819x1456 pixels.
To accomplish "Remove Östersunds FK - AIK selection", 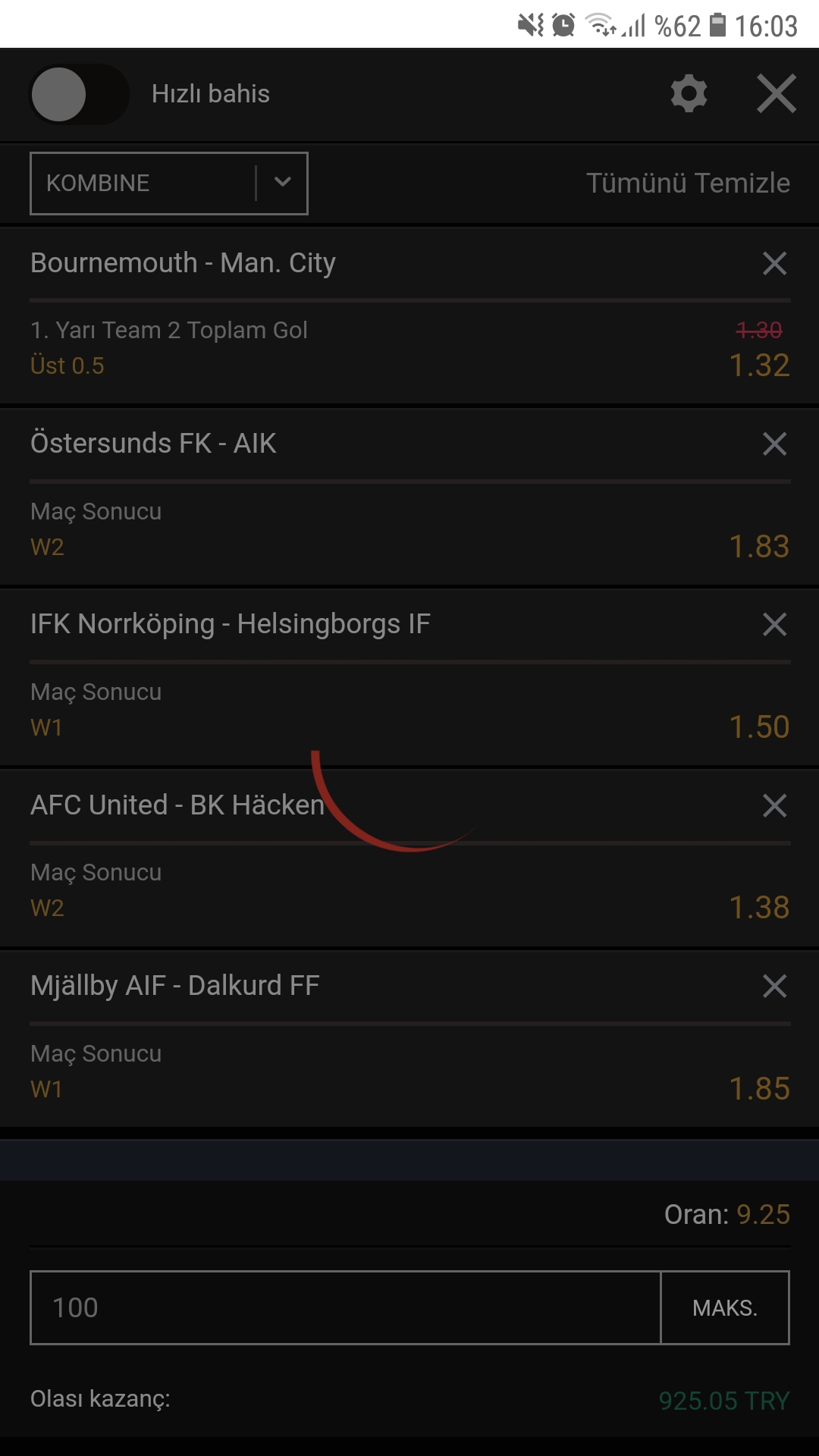I will pyautogui.click(x=774, y=444).
